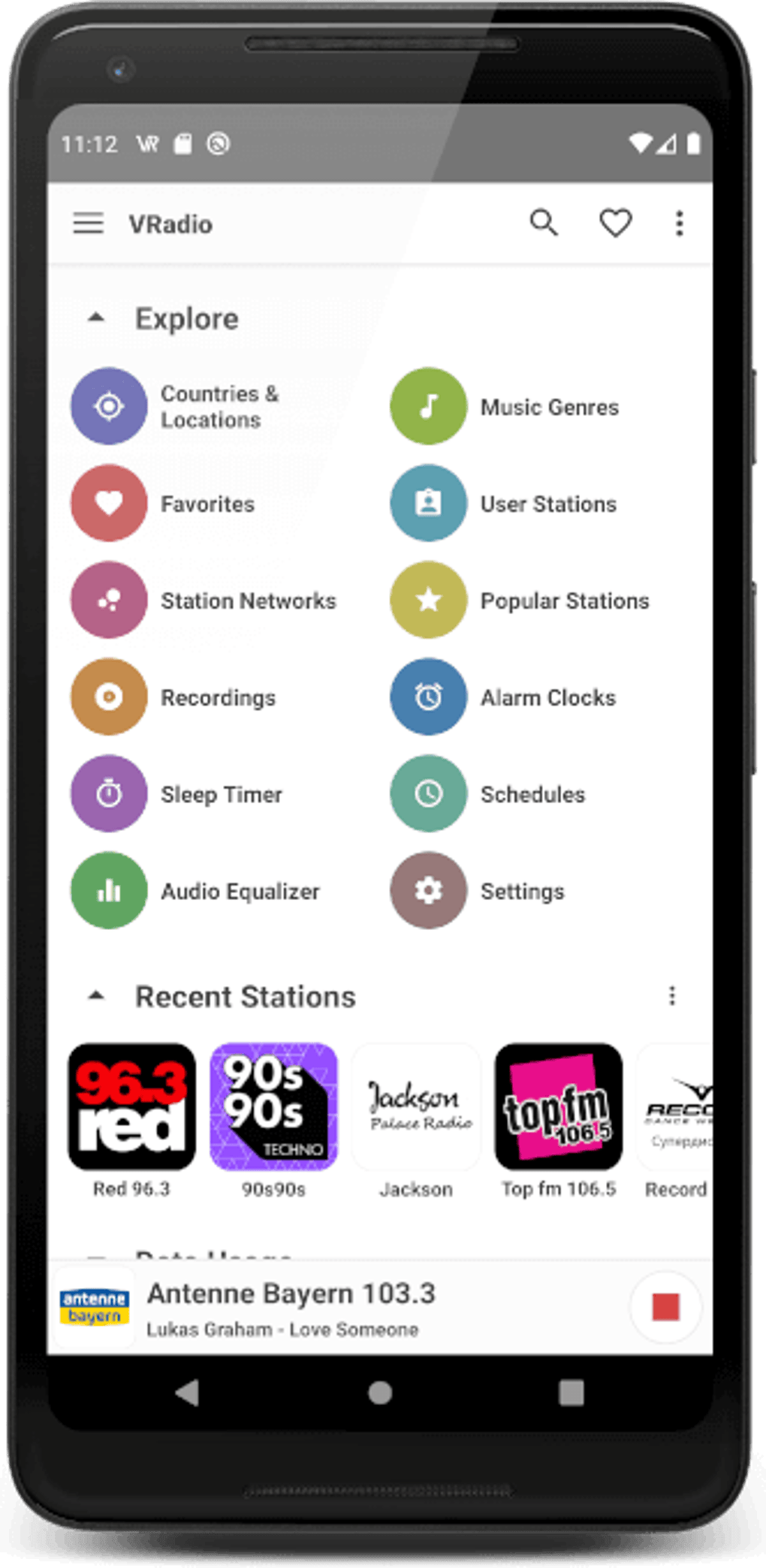
Task: View Popular Stations
Action: tap(520, 600)
